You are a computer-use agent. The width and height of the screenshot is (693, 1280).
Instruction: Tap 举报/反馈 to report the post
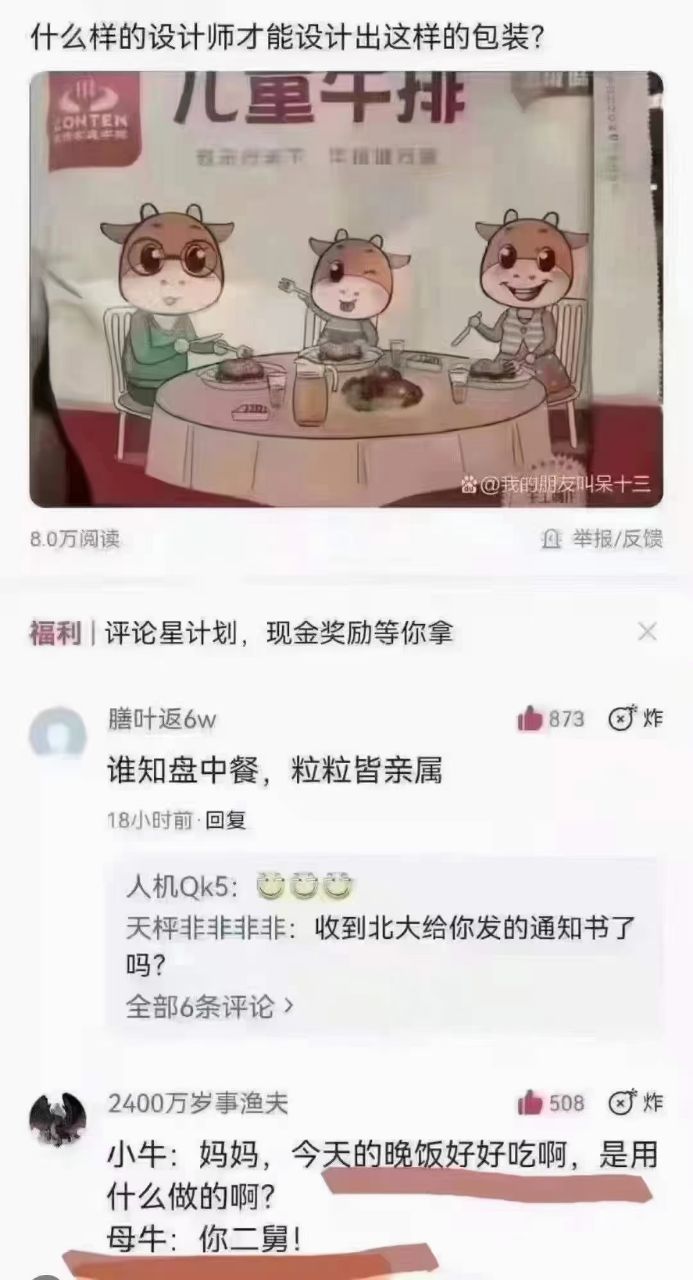(x=603, y=540)
